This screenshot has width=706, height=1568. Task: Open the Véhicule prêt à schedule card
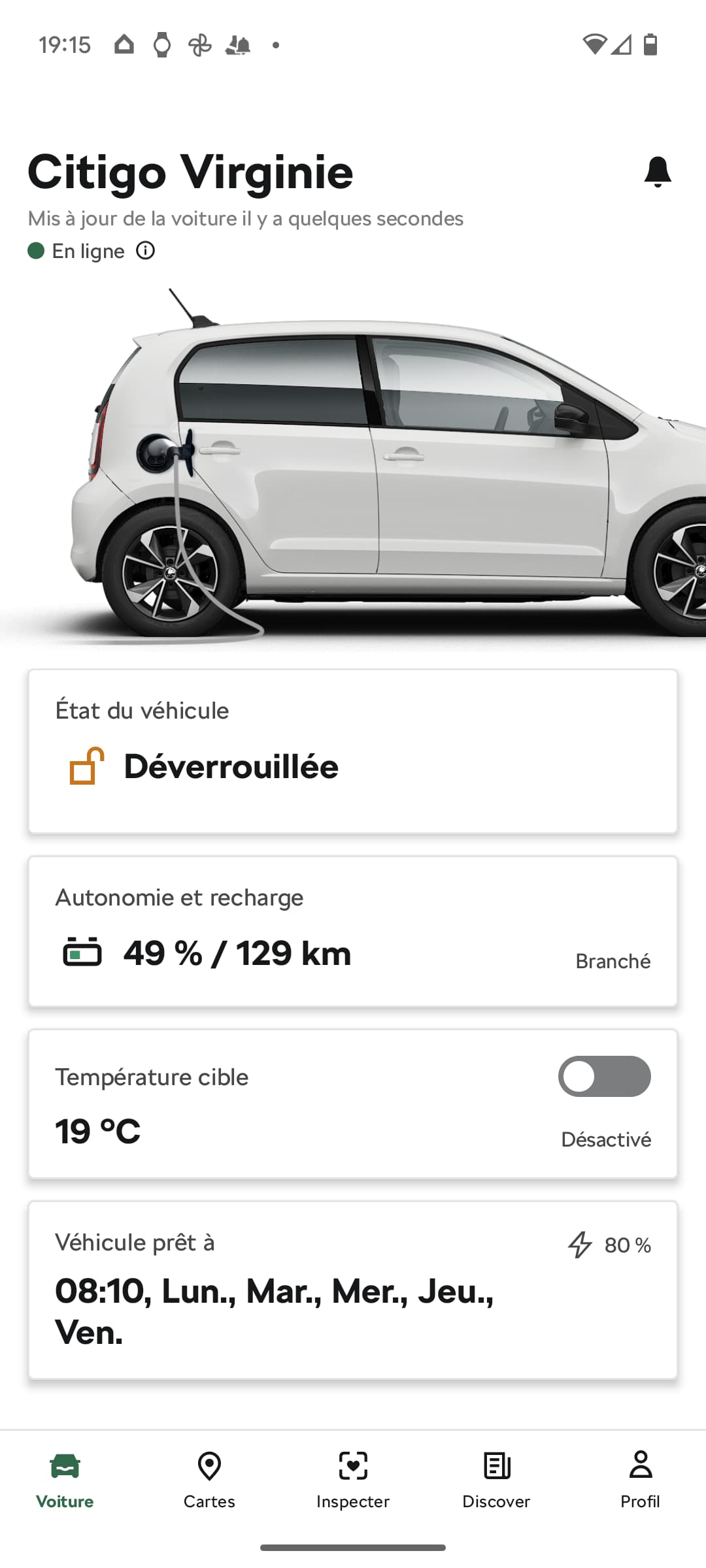tap(353, 1290)
